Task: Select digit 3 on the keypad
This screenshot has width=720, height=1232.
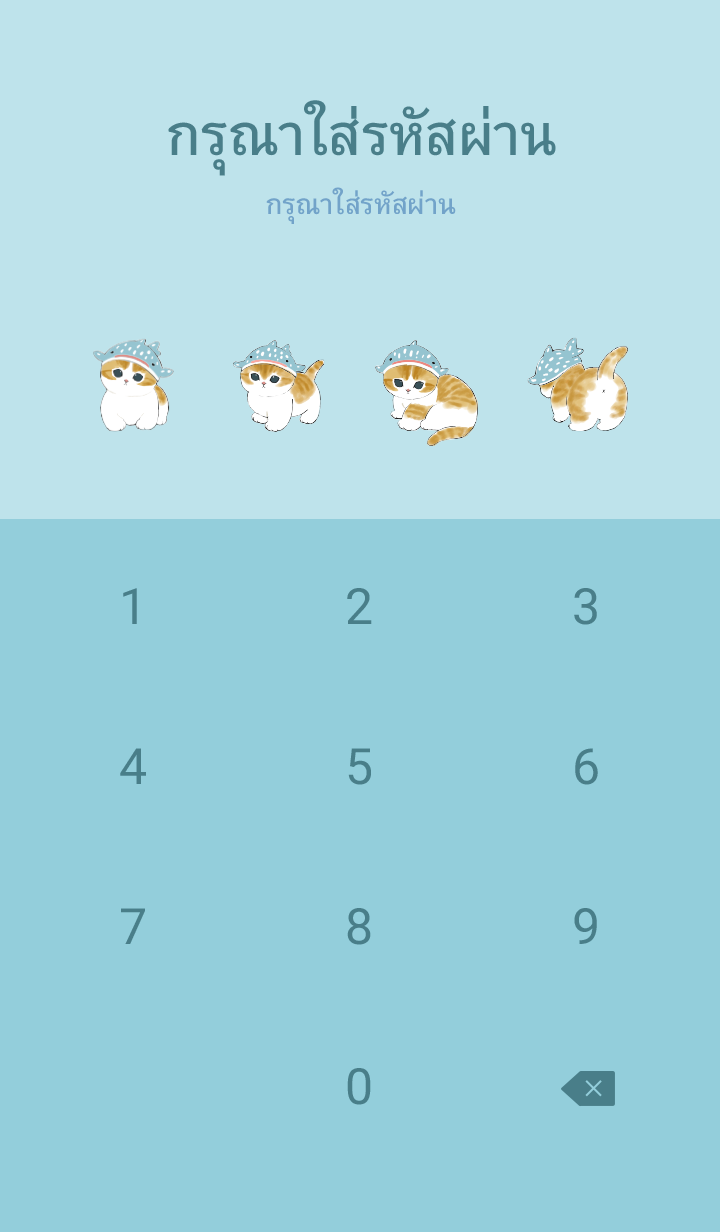Action: [585, 607]
